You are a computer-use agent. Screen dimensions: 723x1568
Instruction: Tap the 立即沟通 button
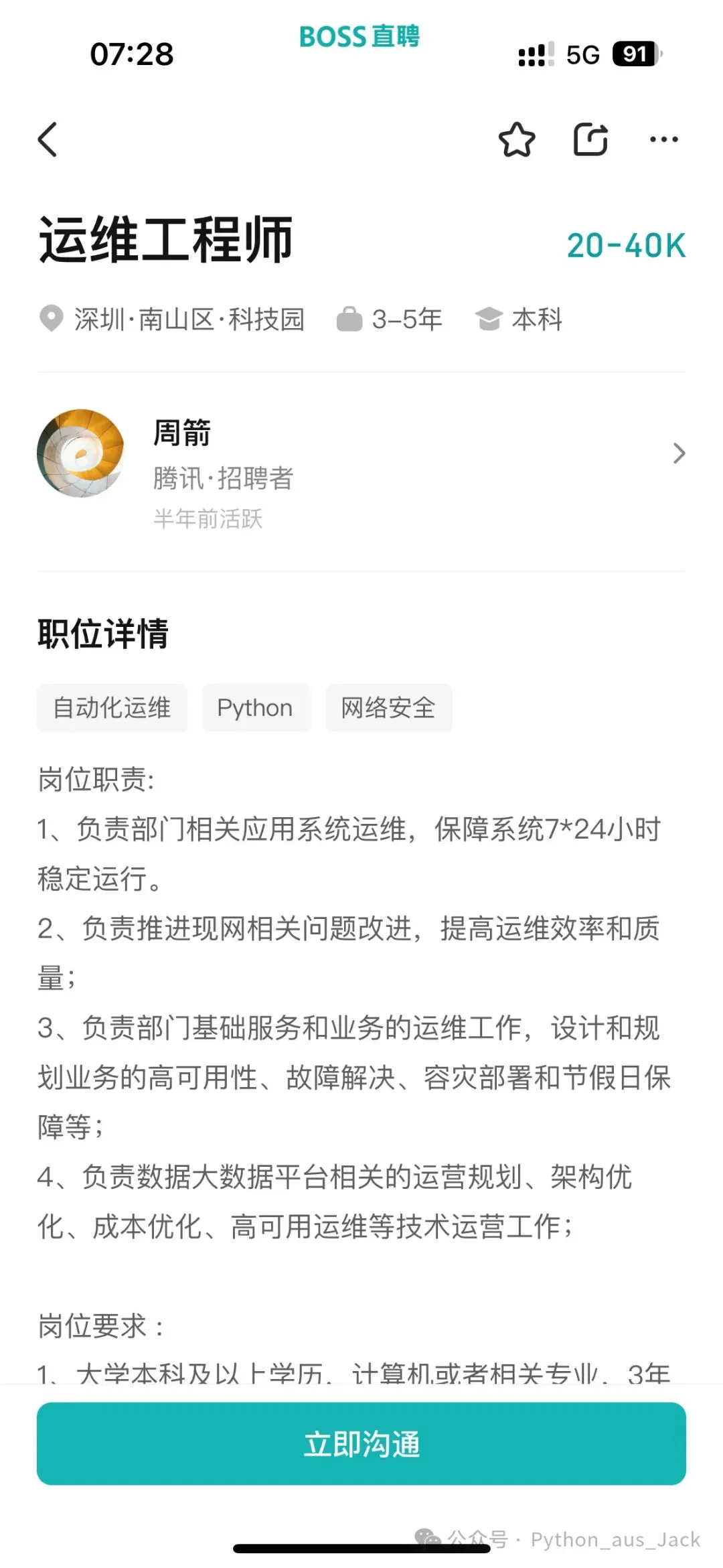361,1443
